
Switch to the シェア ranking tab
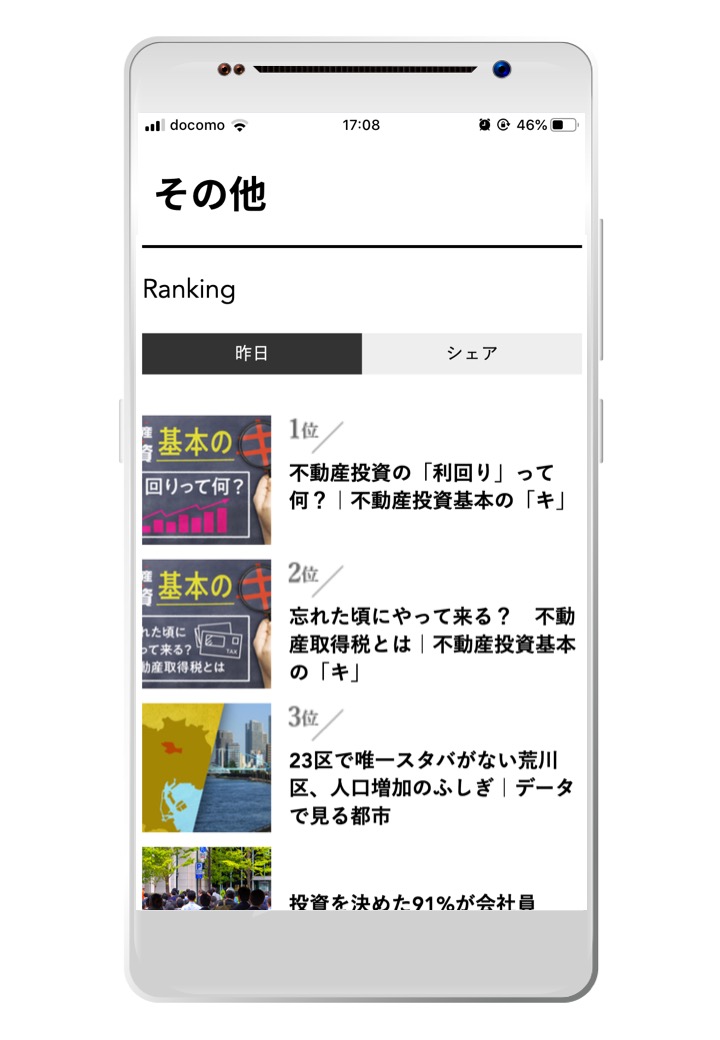tap(472, 354)
